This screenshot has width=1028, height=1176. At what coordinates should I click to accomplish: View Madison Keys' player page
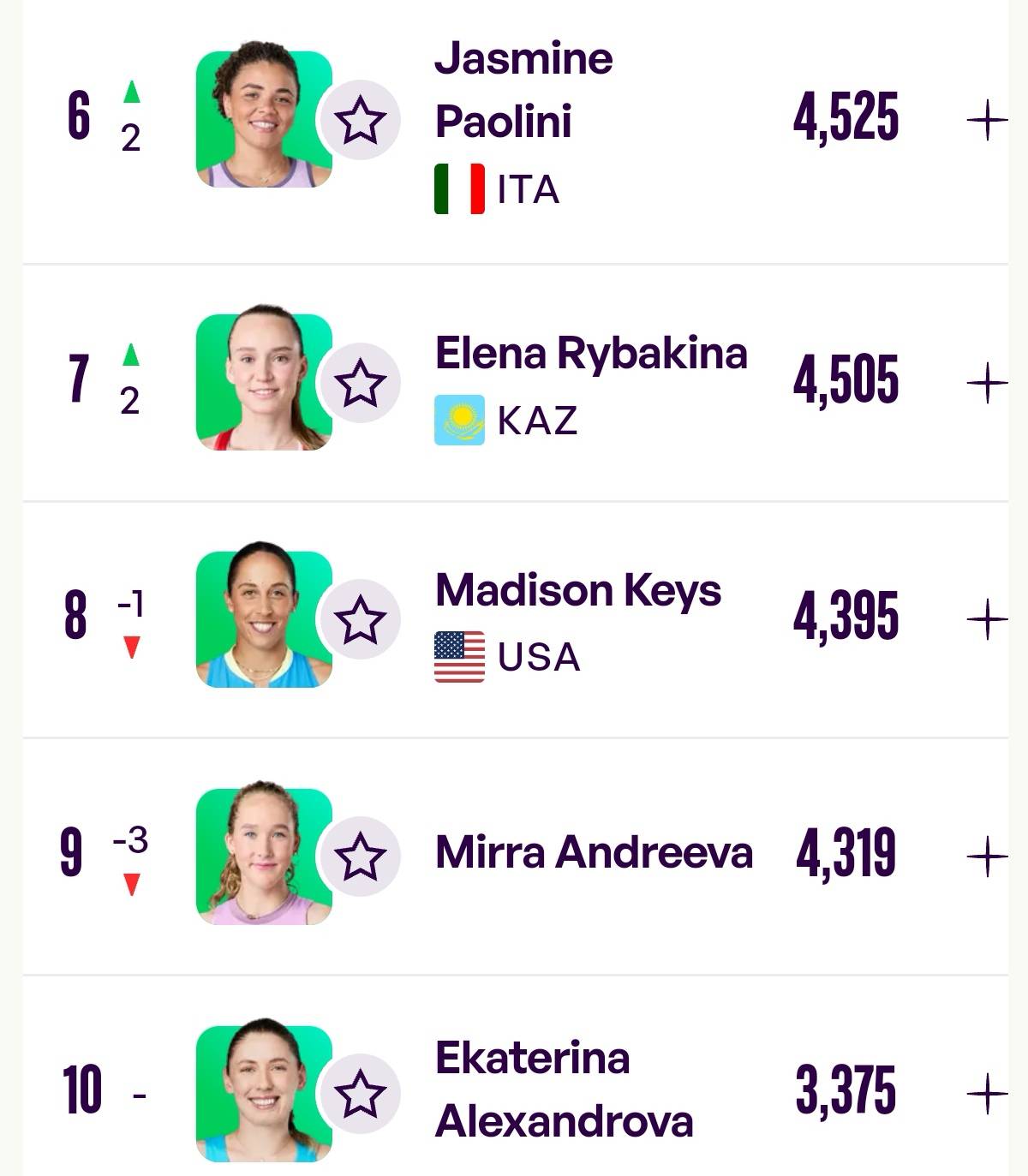[578, 591]
